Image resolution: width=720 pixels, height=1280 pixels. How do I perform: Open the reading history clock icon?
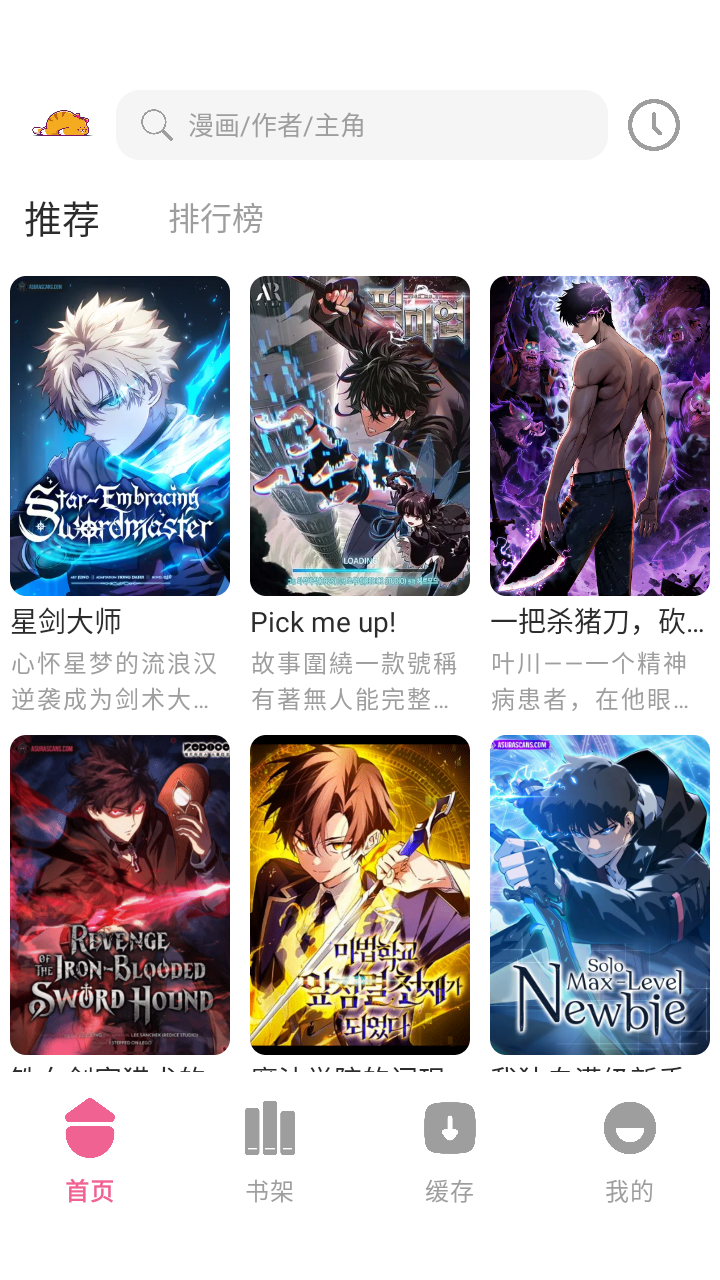653,125
